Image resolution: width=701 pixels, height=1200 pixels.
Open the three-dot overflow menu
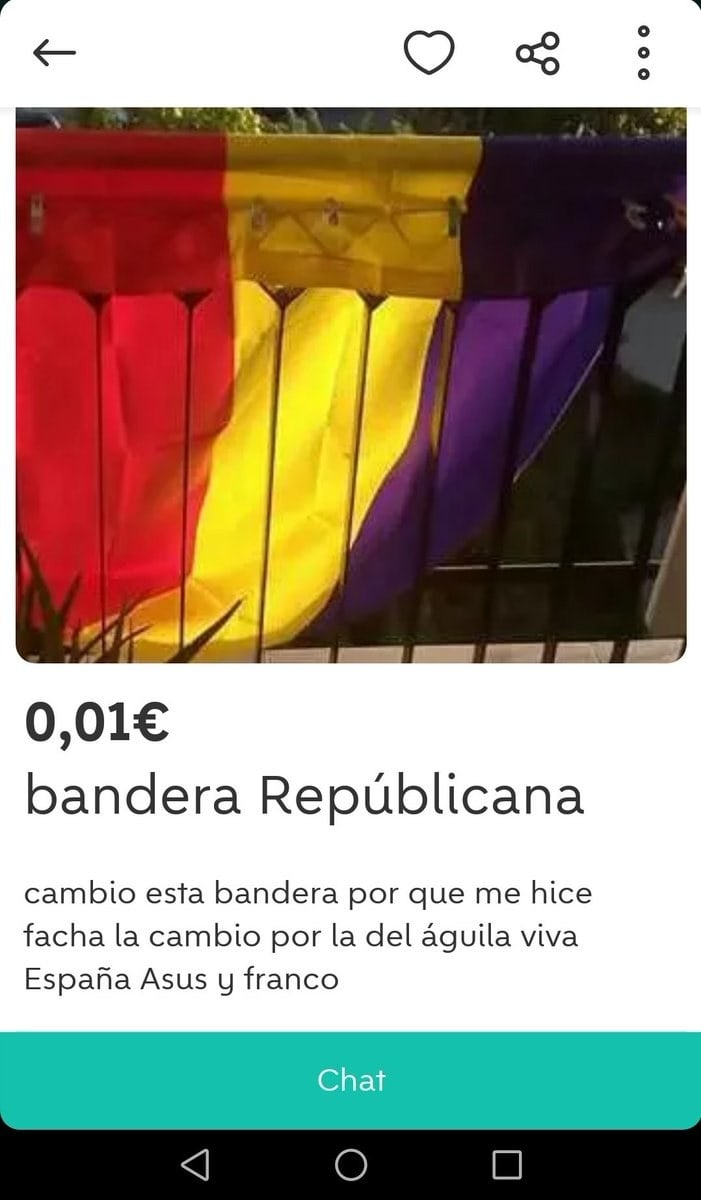tap(644, 52)
